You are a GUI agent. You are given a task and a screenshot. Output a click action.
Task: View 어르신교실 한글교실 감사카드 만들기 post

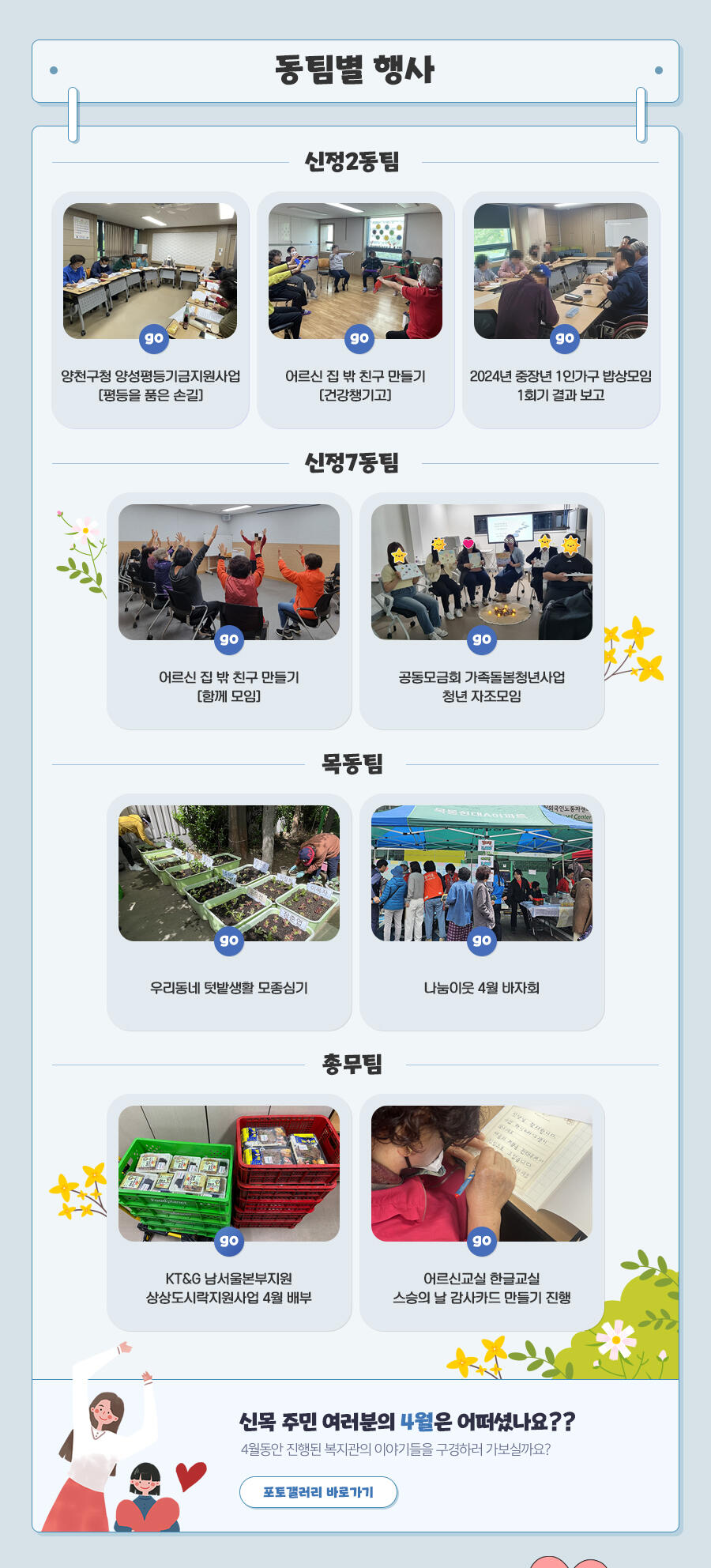pos(482,1241)
